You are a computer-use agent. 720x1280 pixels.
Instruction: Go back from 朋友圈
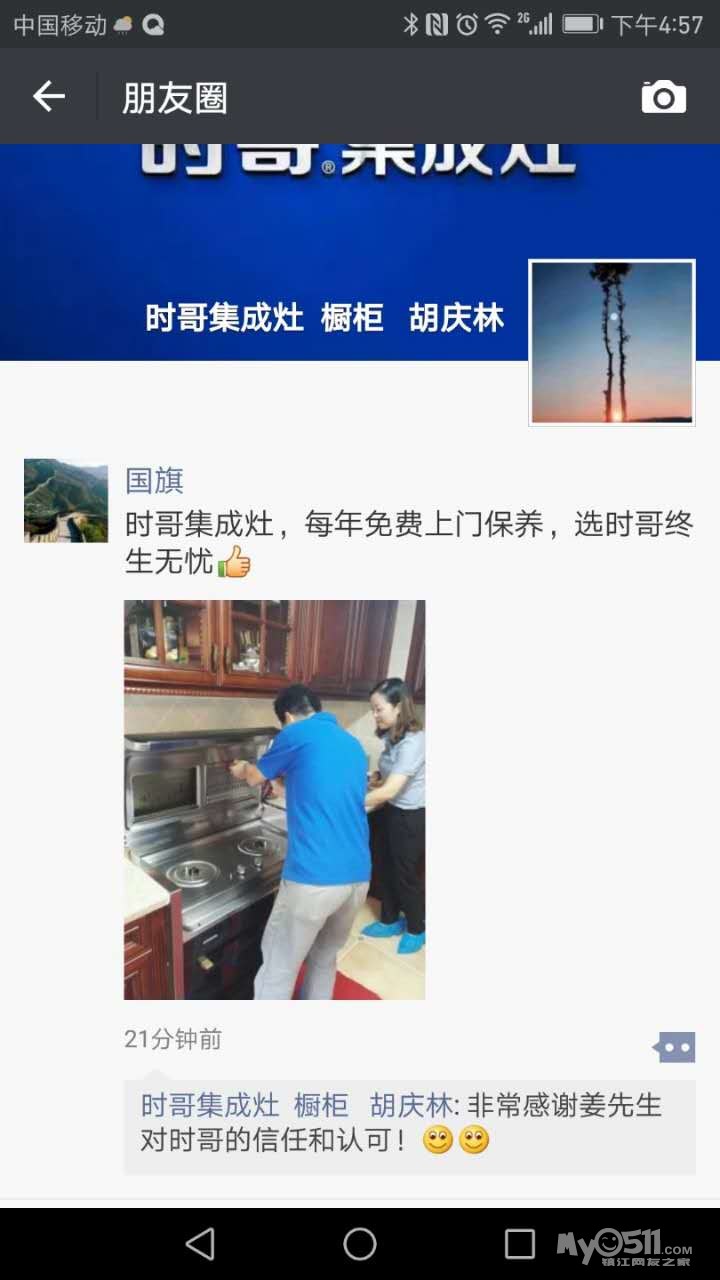(x=48, y=97)
